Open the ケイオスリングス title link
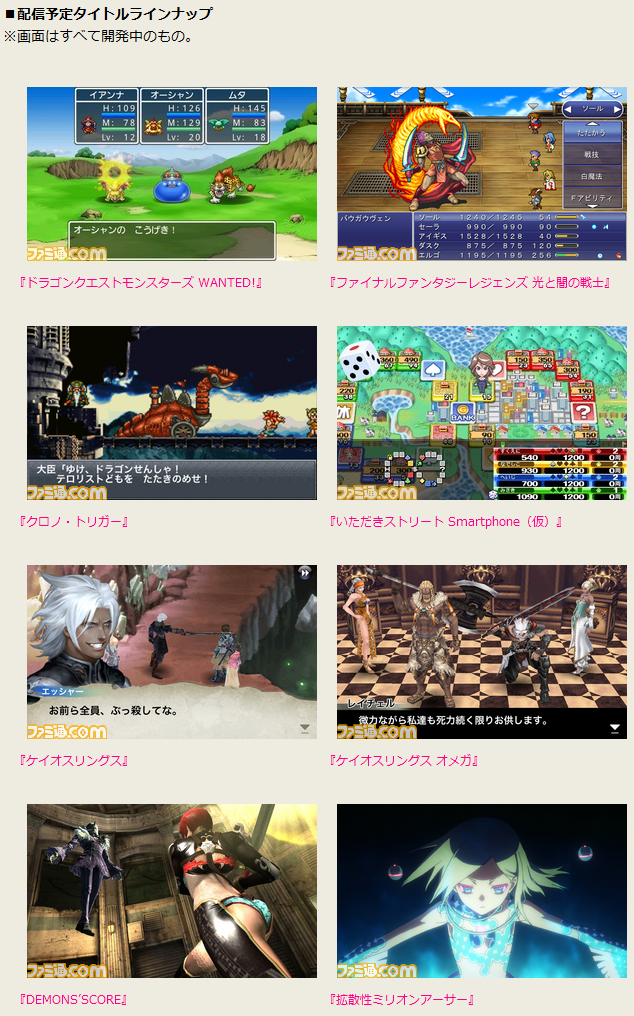Viewport: 634px width, 1016px height. 75,761
